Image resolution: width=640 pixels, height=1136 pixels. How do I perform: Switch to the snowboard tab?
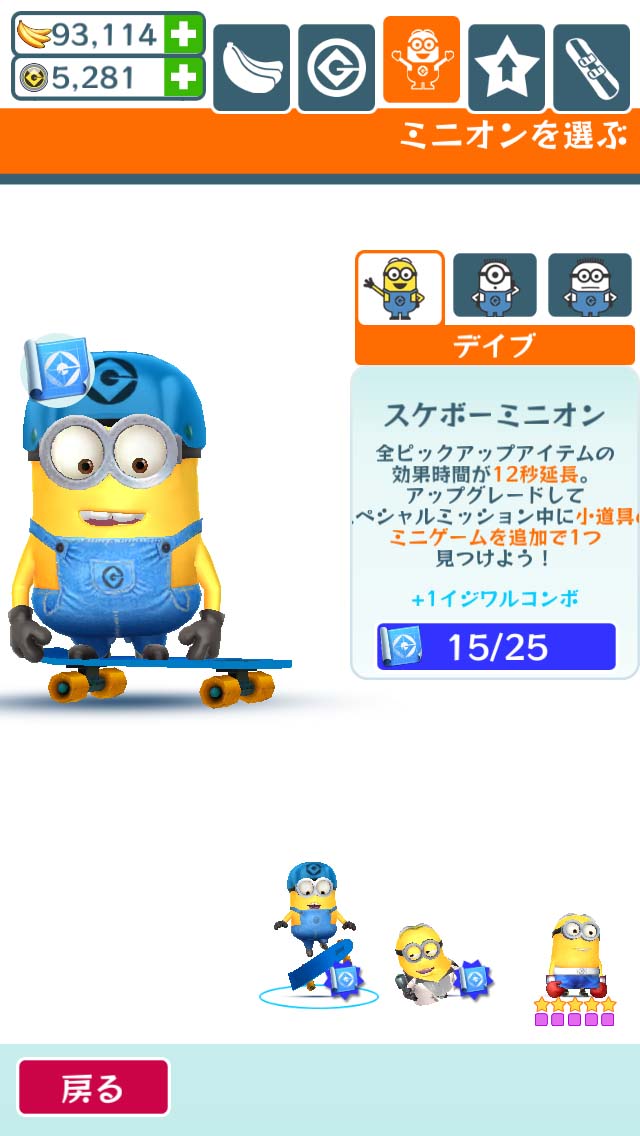591,66
